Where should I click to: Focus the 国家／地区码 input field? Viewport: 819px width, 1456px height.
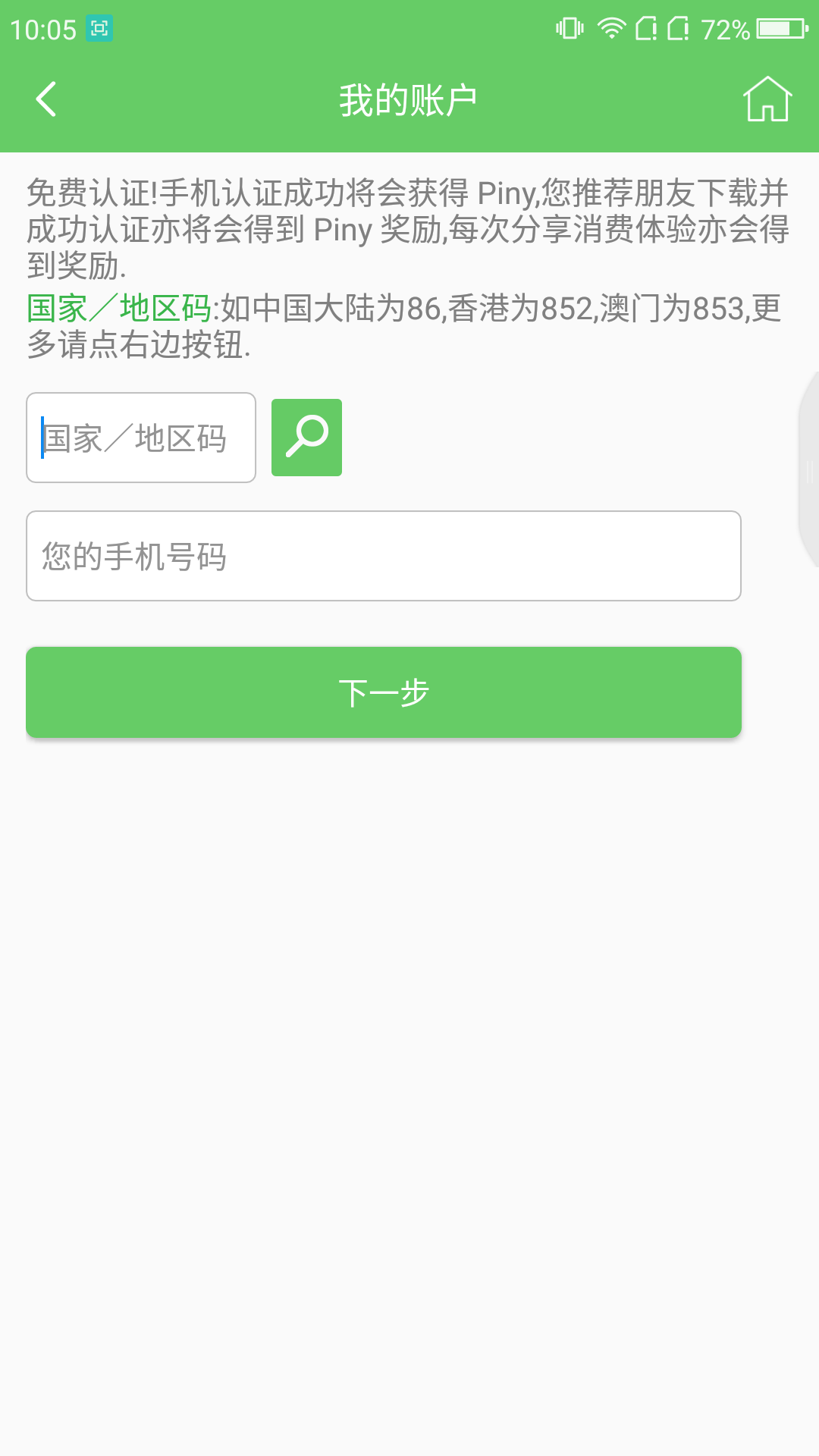coord(140,437)
